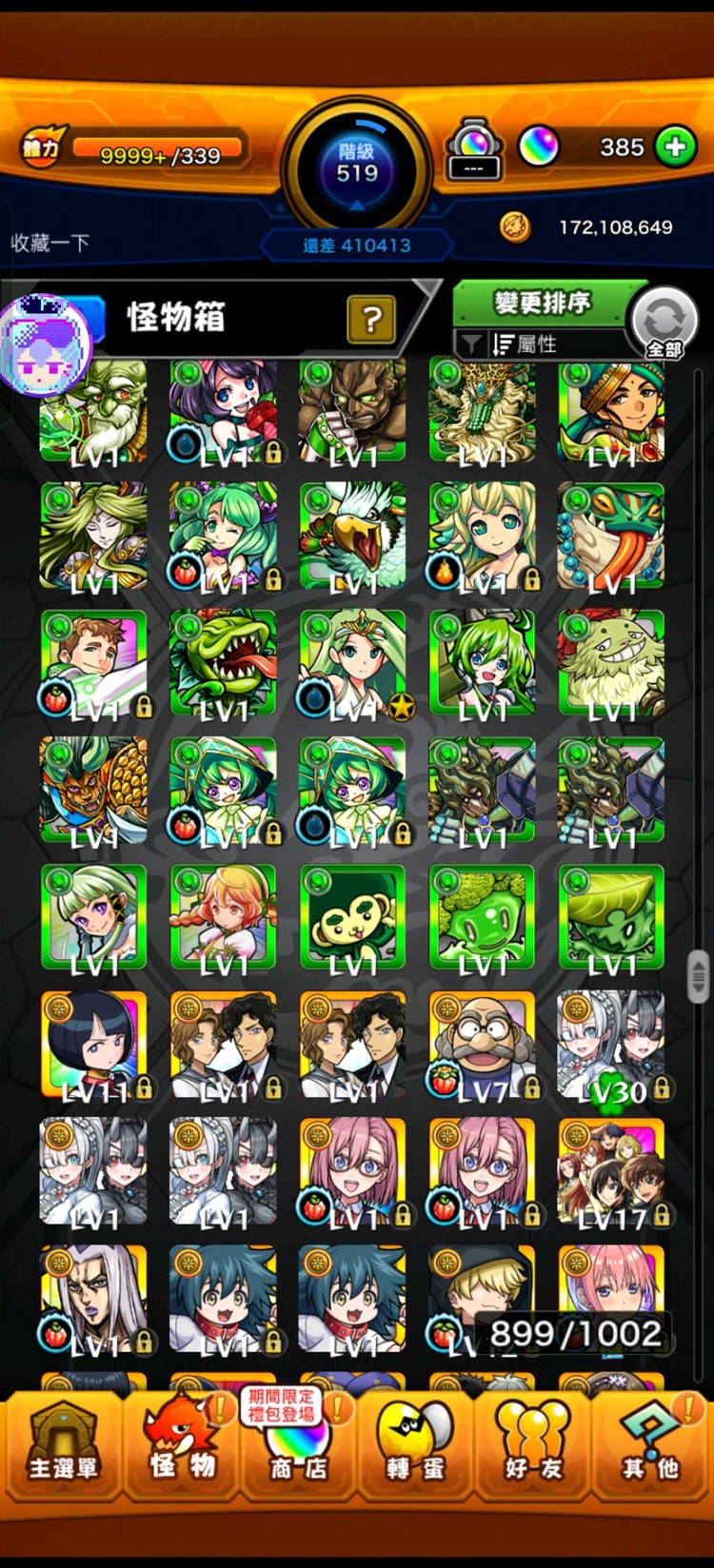Select the black bob-haired girl monster
This screenshot has width=714, height=1568.
pos(93,1045)
